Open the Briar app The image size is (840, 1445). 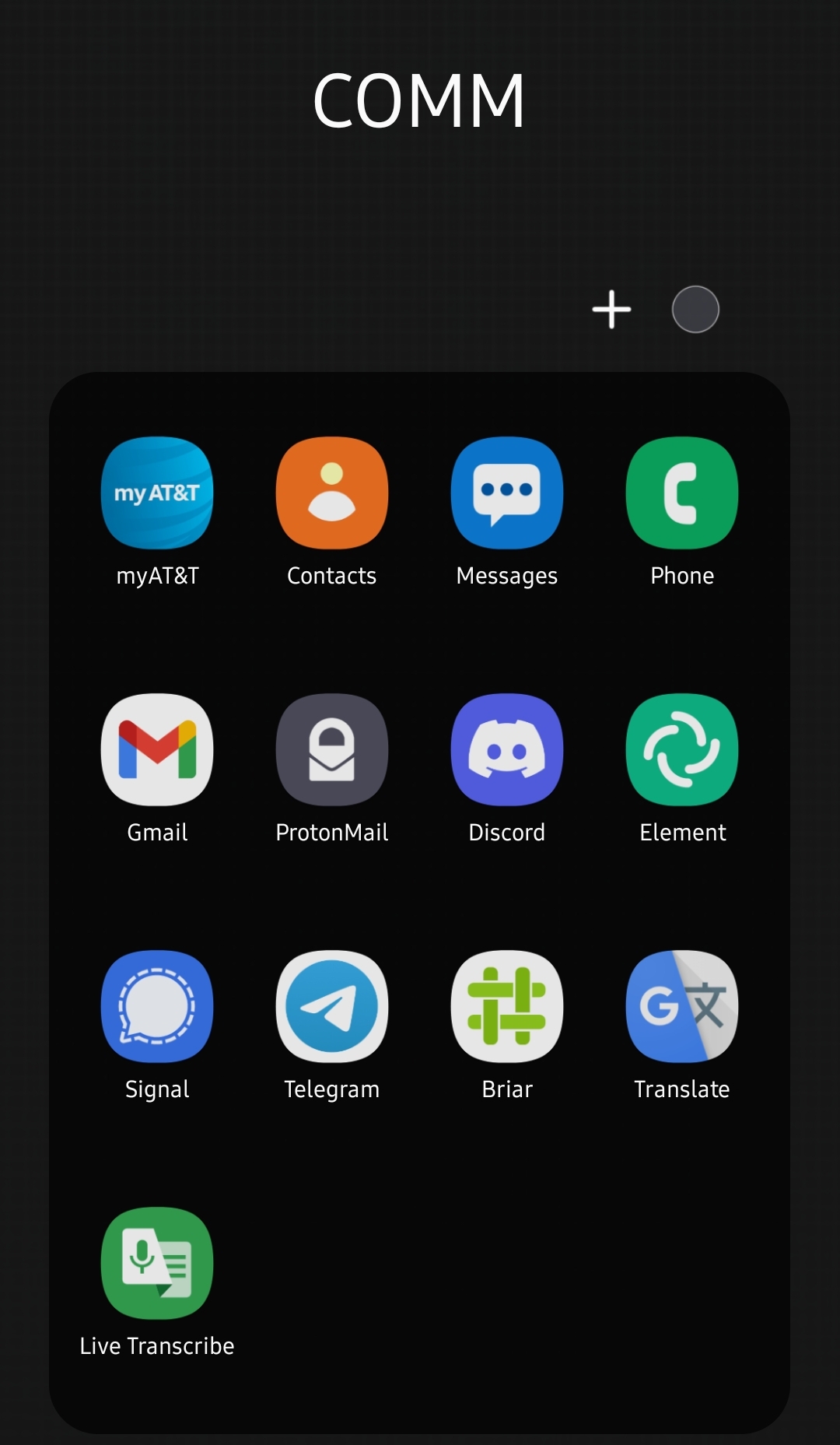tap(507, 1006)
